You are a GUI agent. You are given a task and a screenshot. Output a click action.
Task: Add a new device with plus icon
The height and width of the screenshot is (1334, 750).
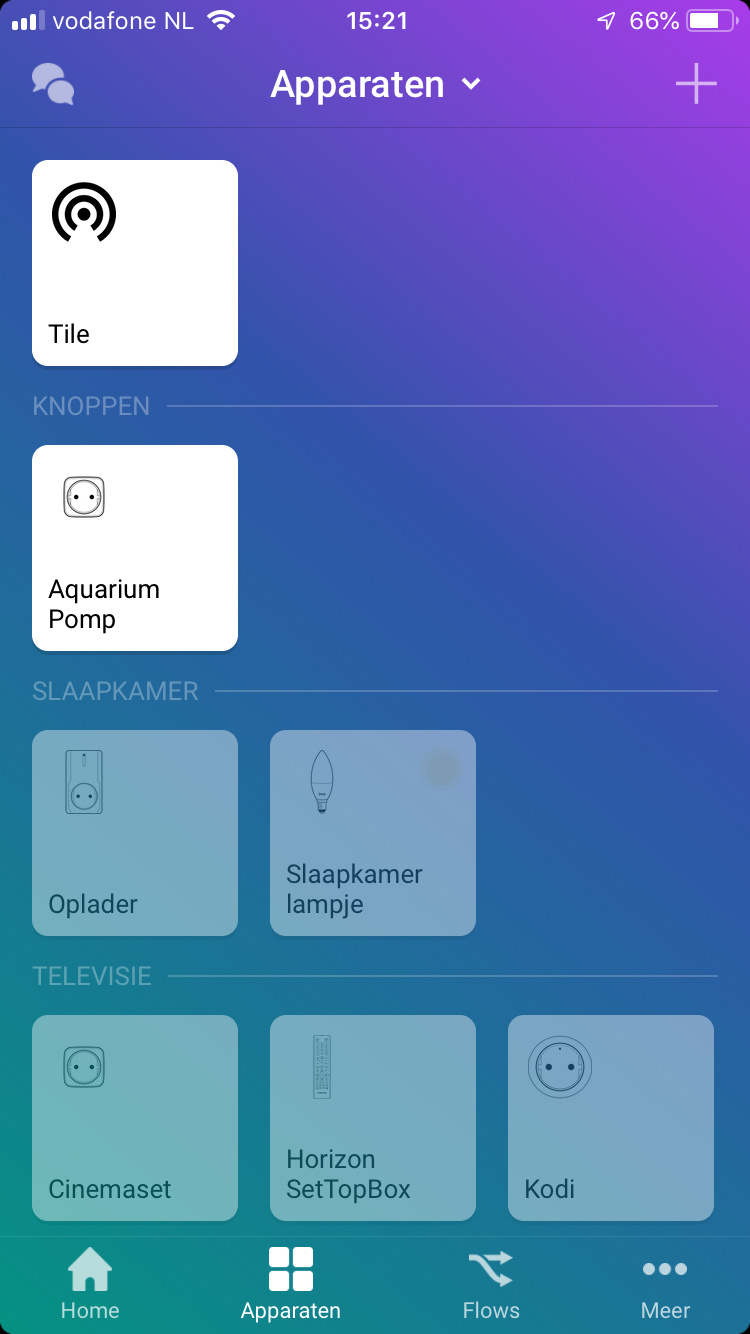(696, 85)
